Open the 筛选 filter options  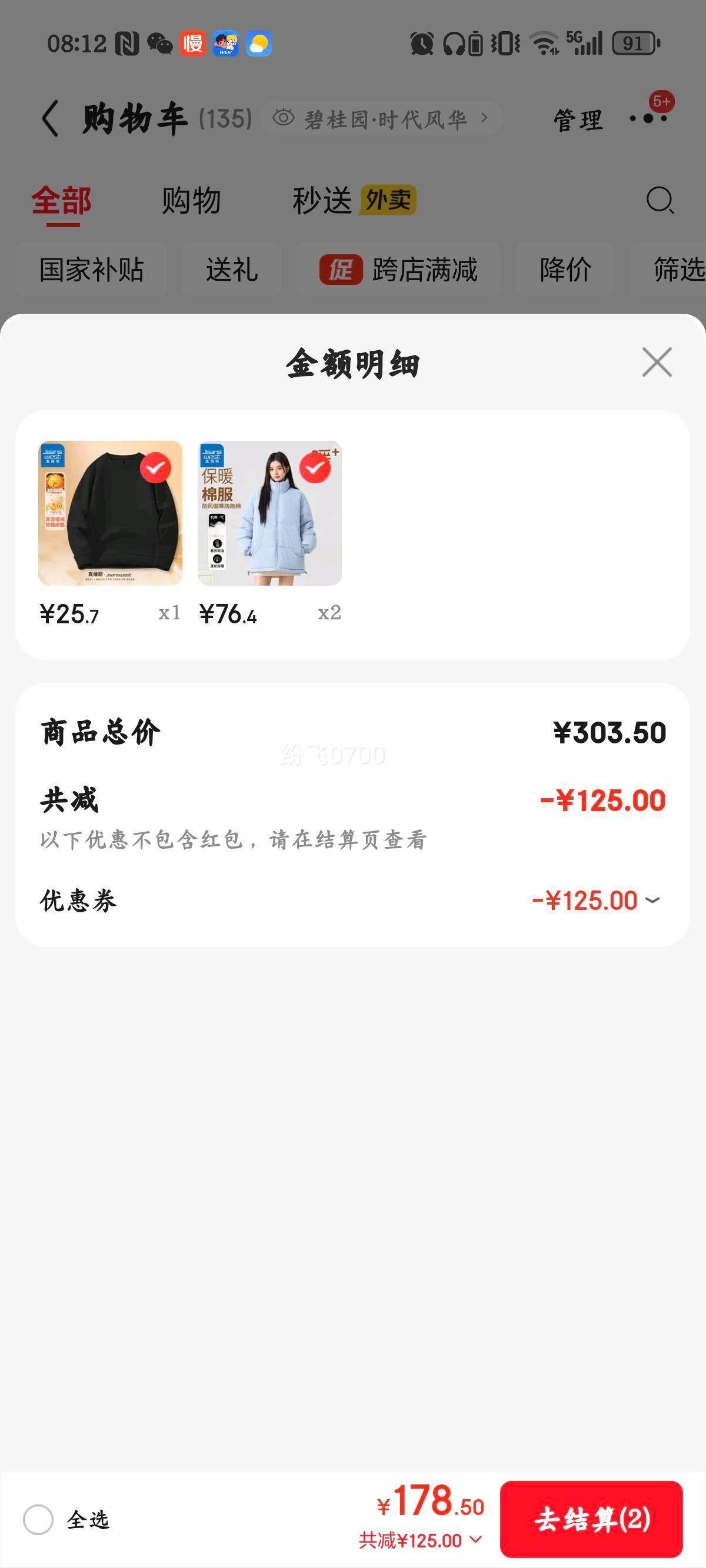click(x=675, y=270)
